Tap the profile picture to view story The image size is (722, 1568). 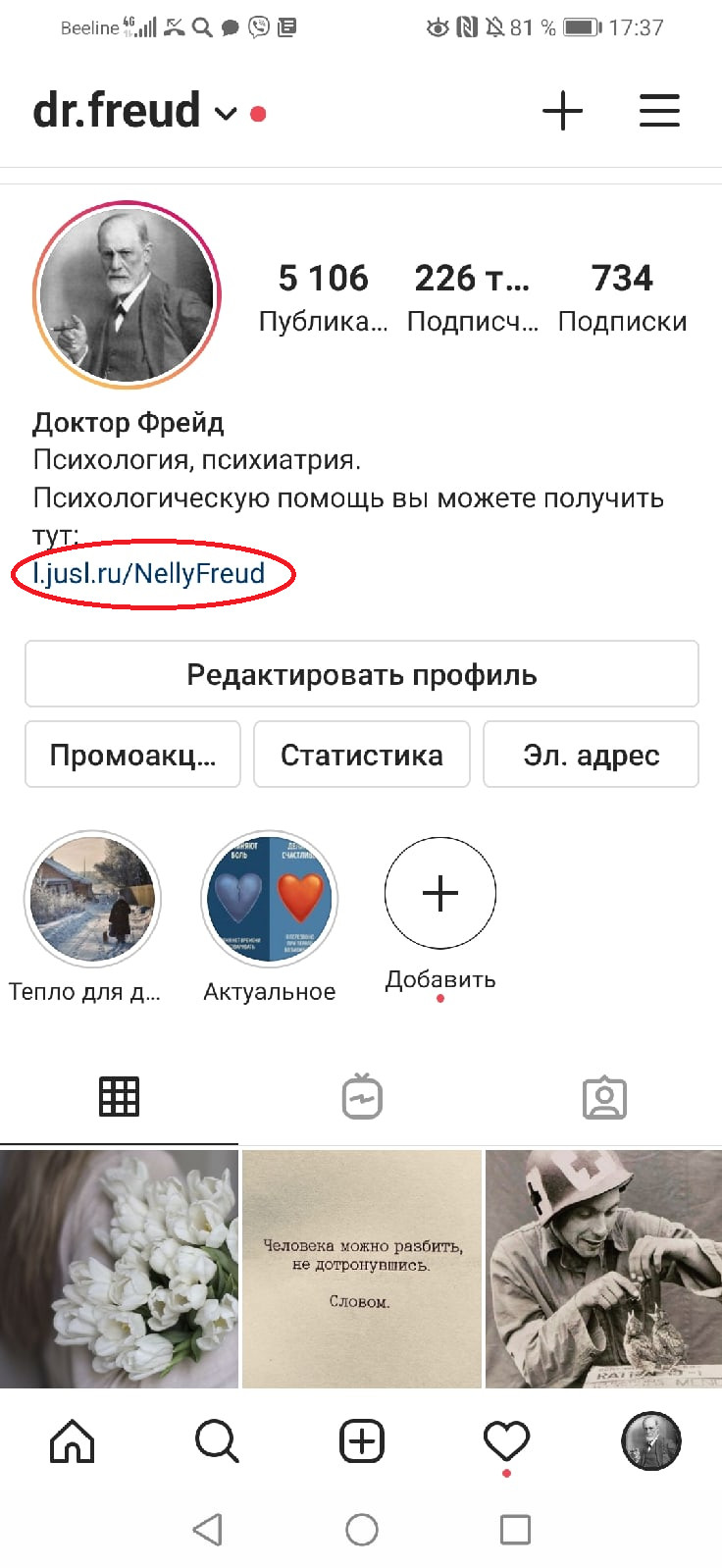coord(127,294)
